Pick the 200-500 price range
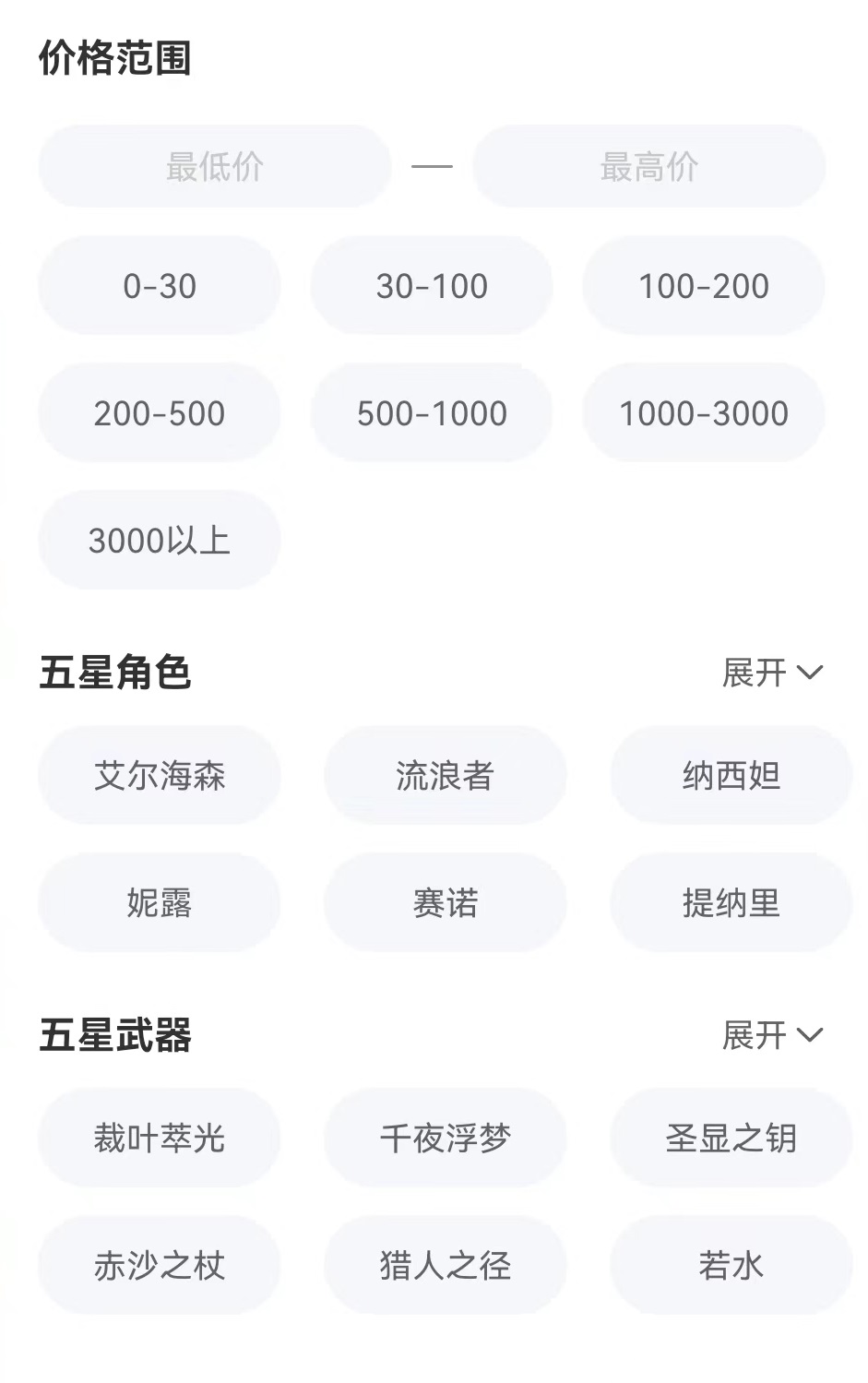The image size is (868, 1383). point(160,413)
